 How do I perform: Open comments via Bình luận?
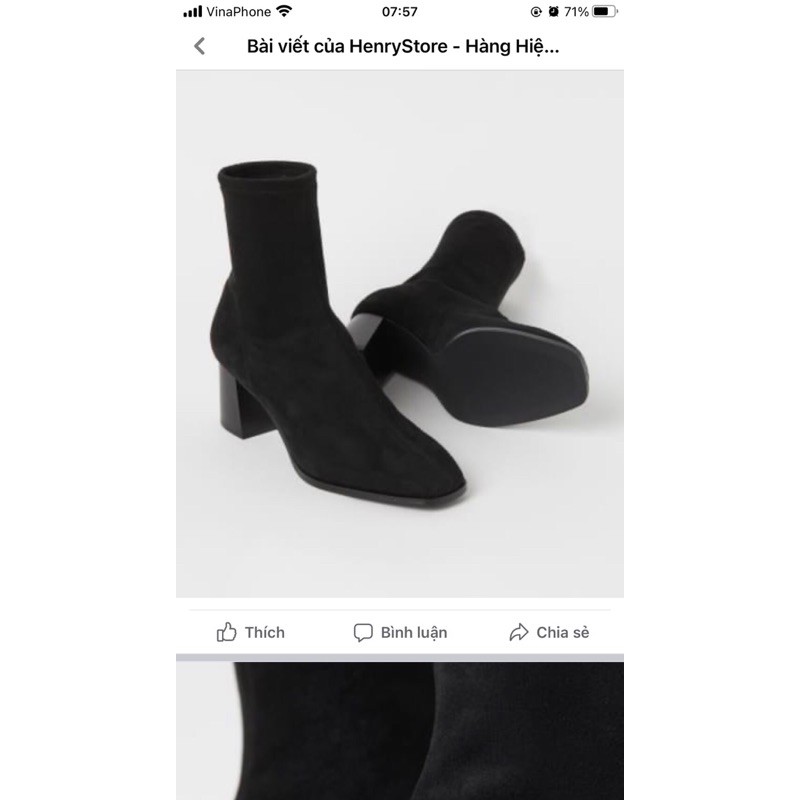coord(400,632)
